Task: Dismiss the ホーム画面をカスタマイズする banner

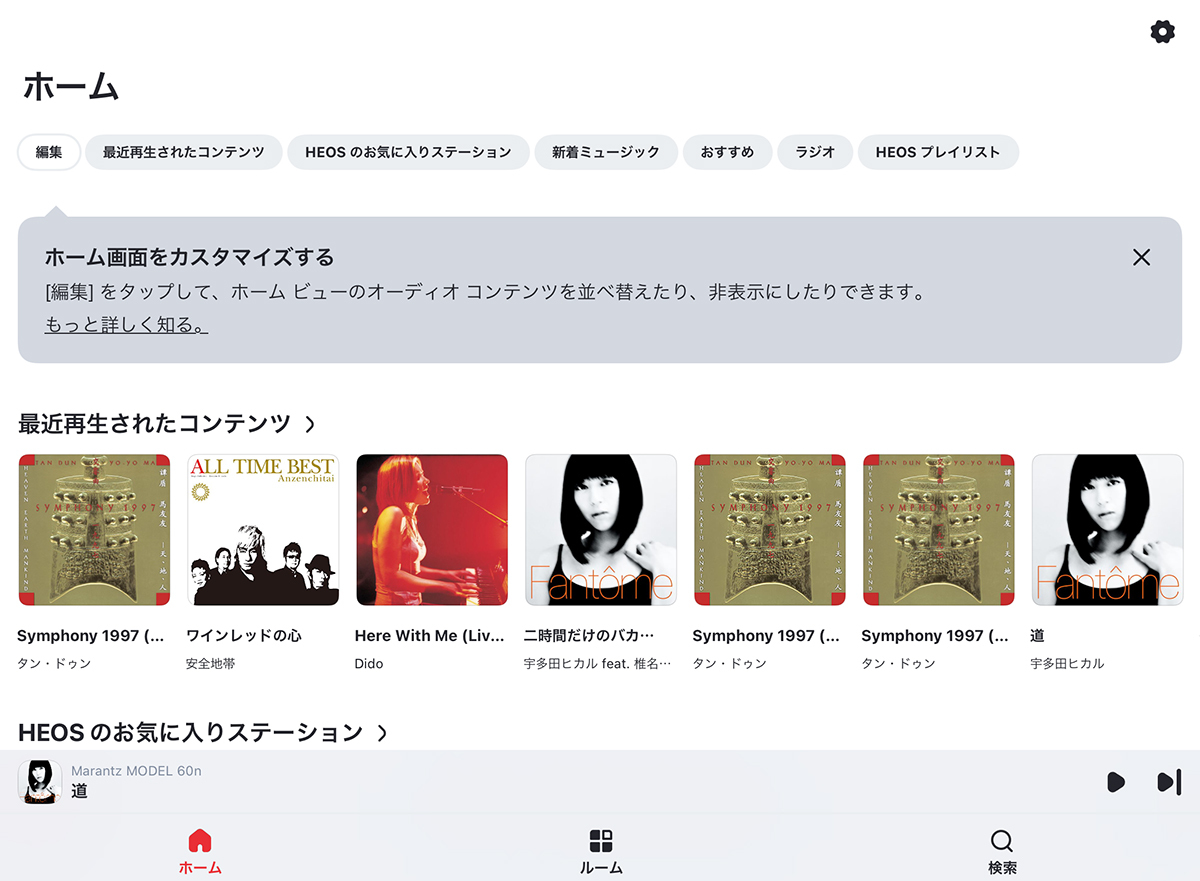Action: point(1141,257)
